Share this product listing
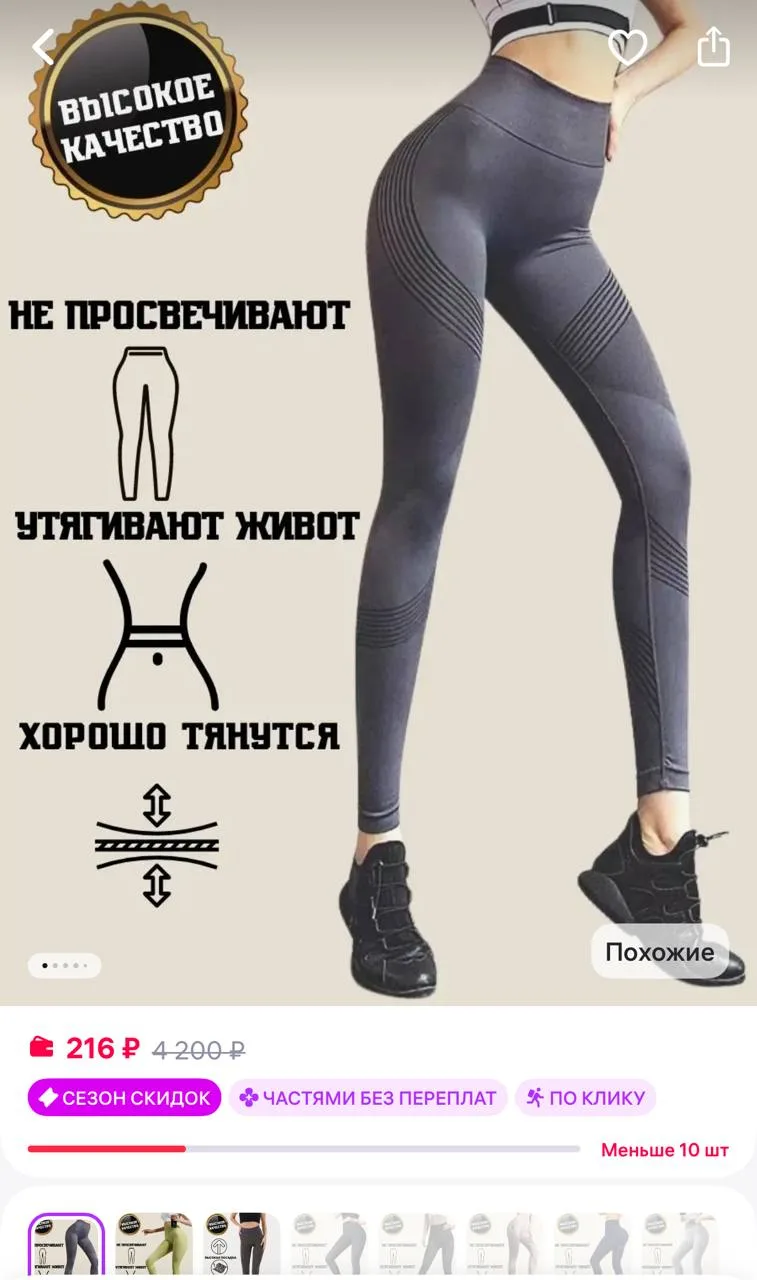Screen dimensions: 757x1280 pyautogui.click(x=713, y=47)
